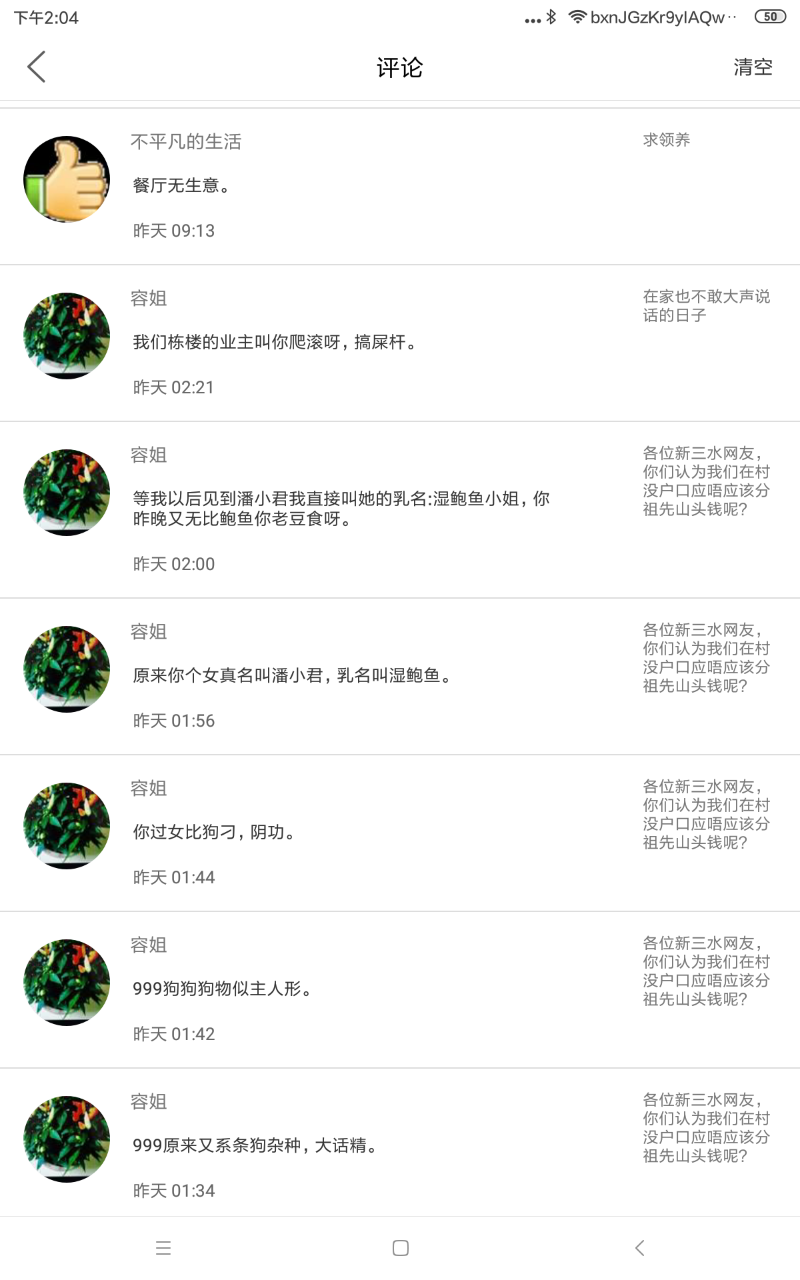
Task: Tap 清空 to clear all comments
Action: (x=753, y=67)
